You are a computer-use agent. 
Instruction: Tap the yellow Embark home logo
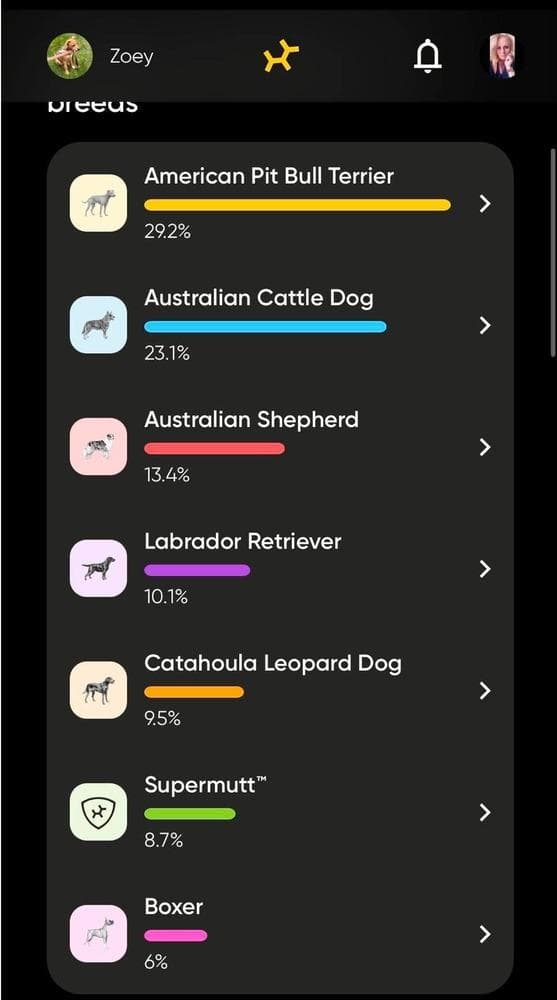click(x=281, y=56)
